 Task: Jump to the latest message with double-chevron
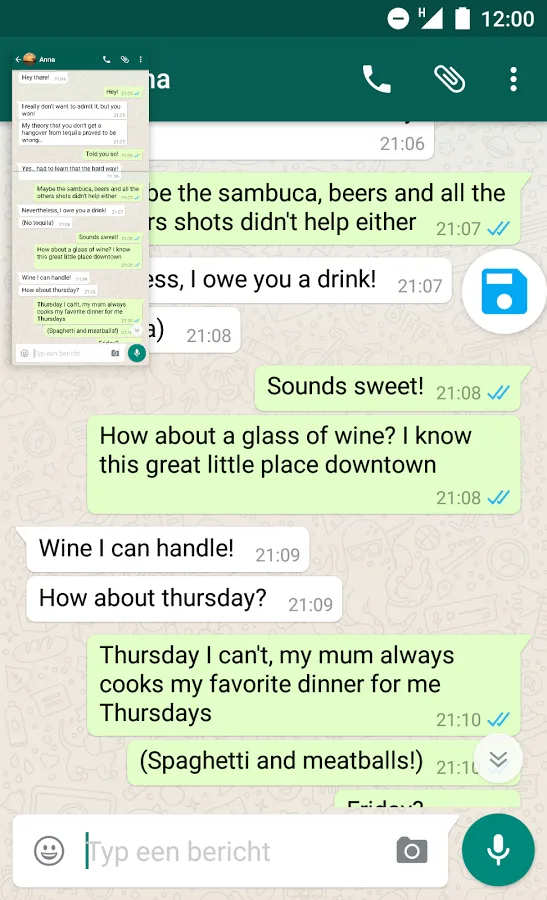click(x=498, y=758)
